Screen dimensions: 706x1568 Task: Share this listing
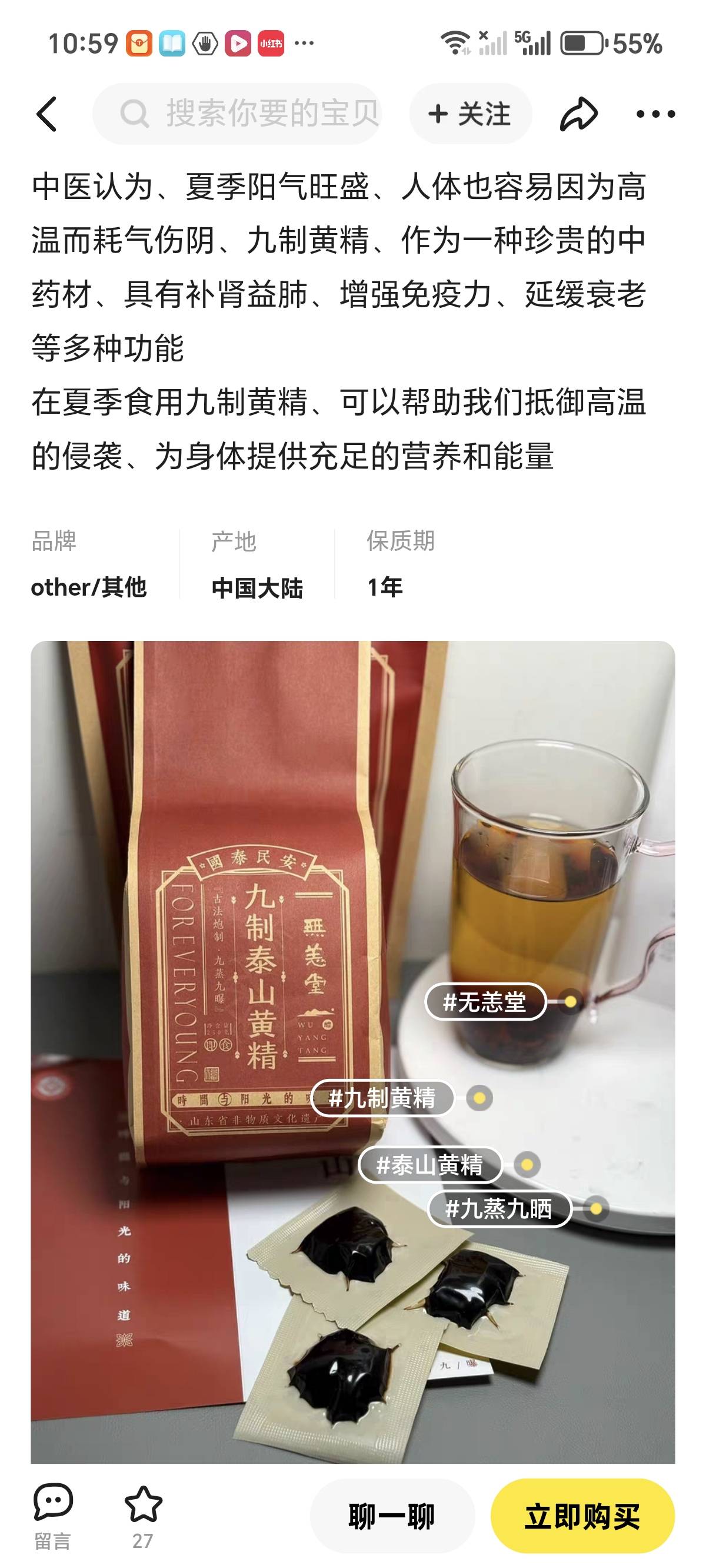point(578,114)
